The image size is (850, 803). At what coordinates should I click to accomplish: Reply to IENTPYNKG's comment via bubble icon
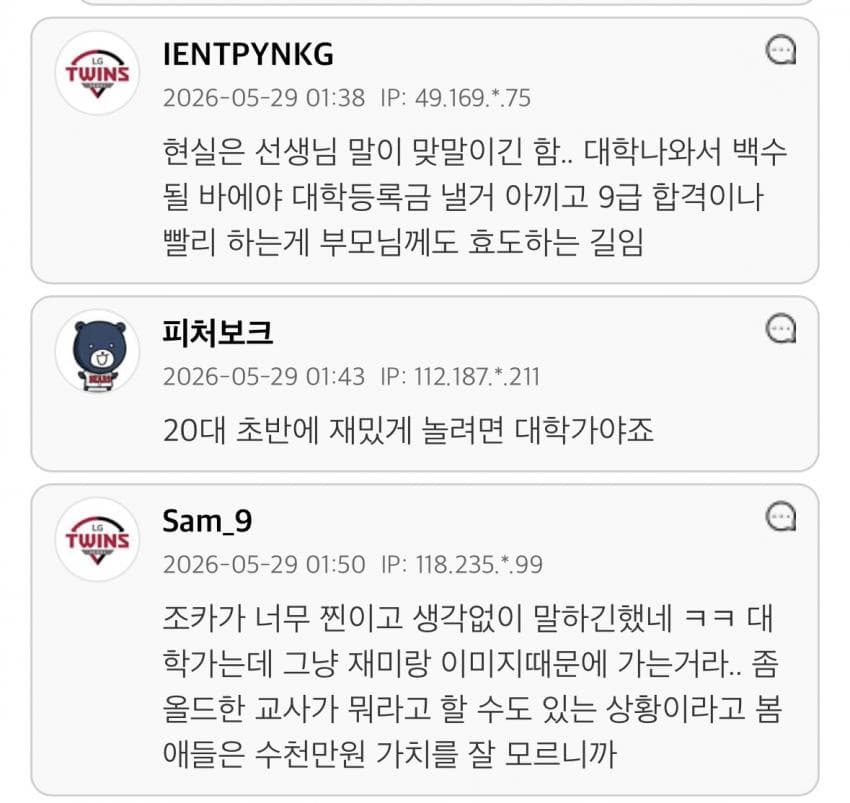(x=781, y=50)
